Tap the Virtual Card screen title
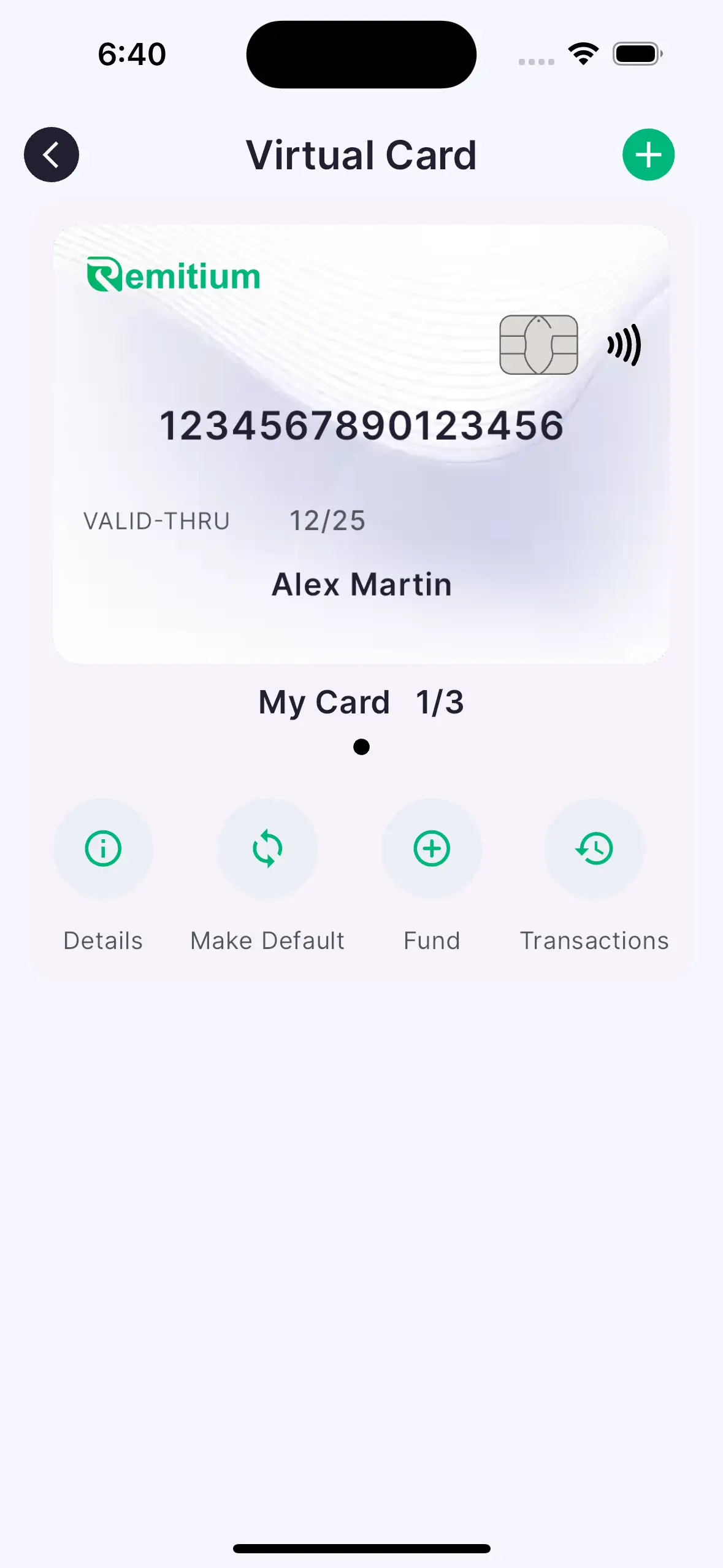This screenshot has width=723, height=1568. 362,155
